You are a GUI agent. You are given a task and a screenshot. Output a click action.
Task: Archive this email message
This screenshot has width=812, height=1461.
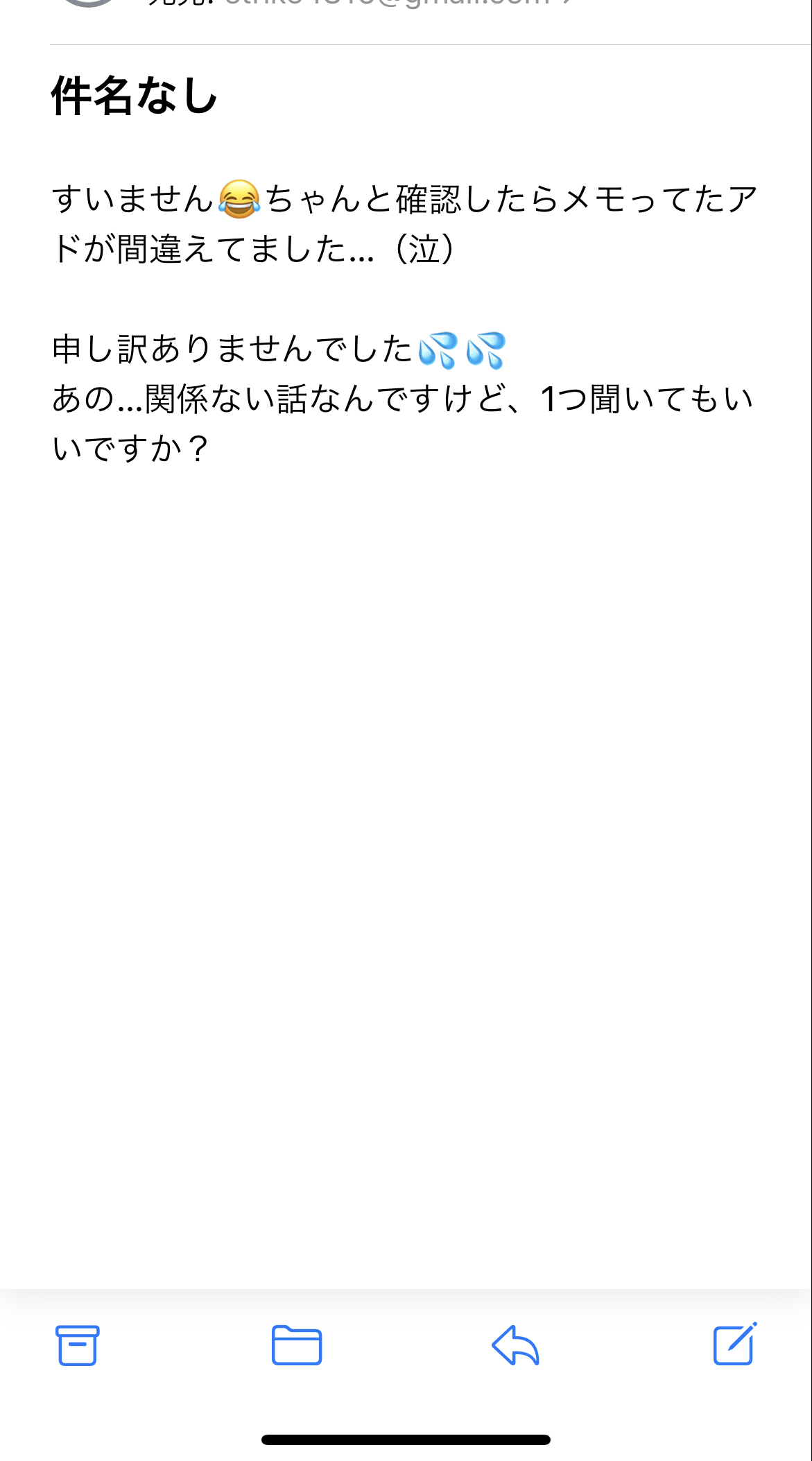(x=78, y=1345)
